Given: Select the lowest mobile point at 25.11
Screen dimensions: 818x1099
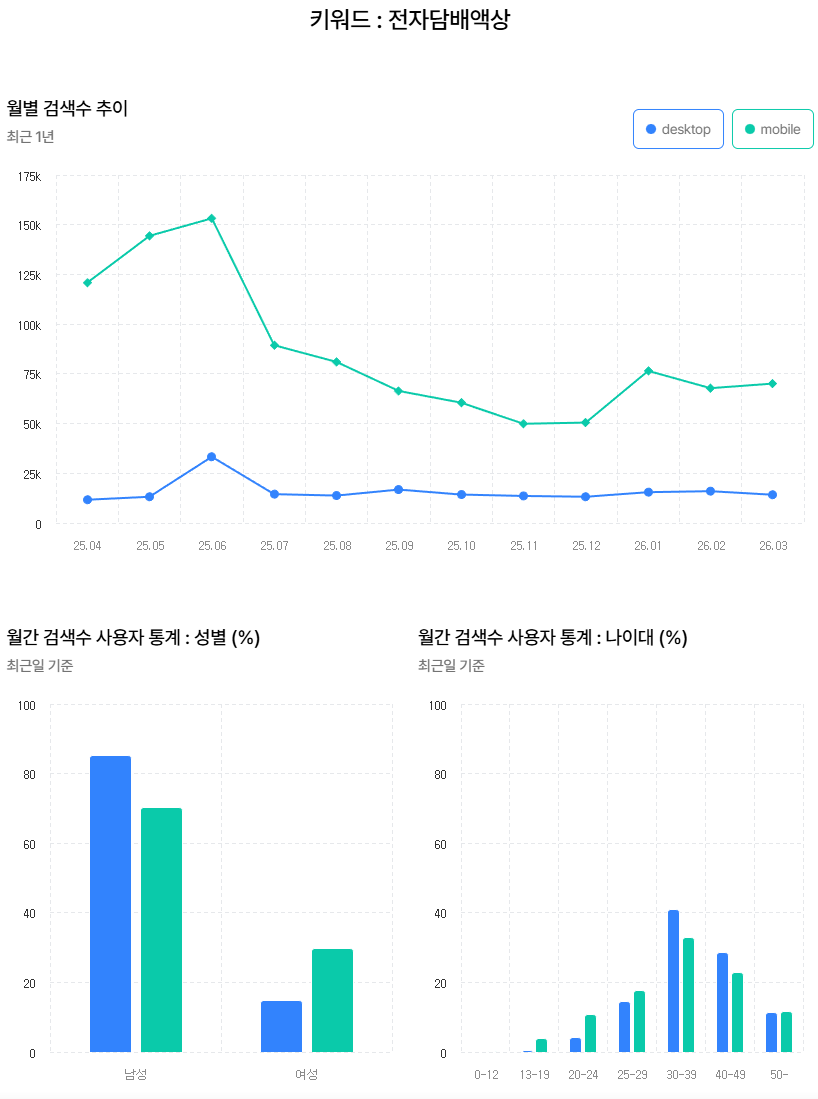Looking at the screenshot, I should coord(522,423).
